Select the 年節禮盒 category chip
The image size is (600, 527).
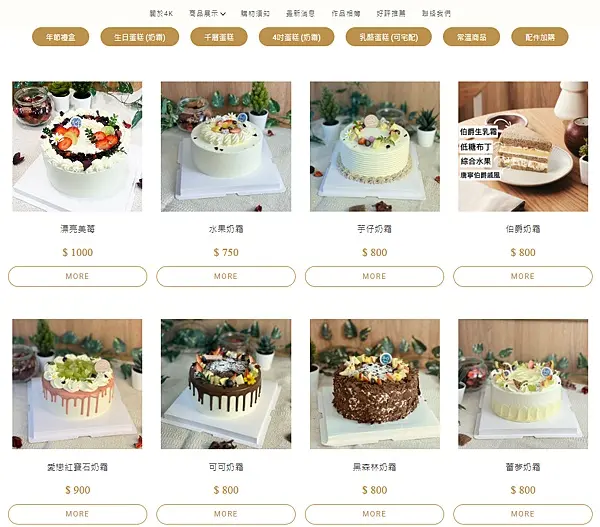60,37
